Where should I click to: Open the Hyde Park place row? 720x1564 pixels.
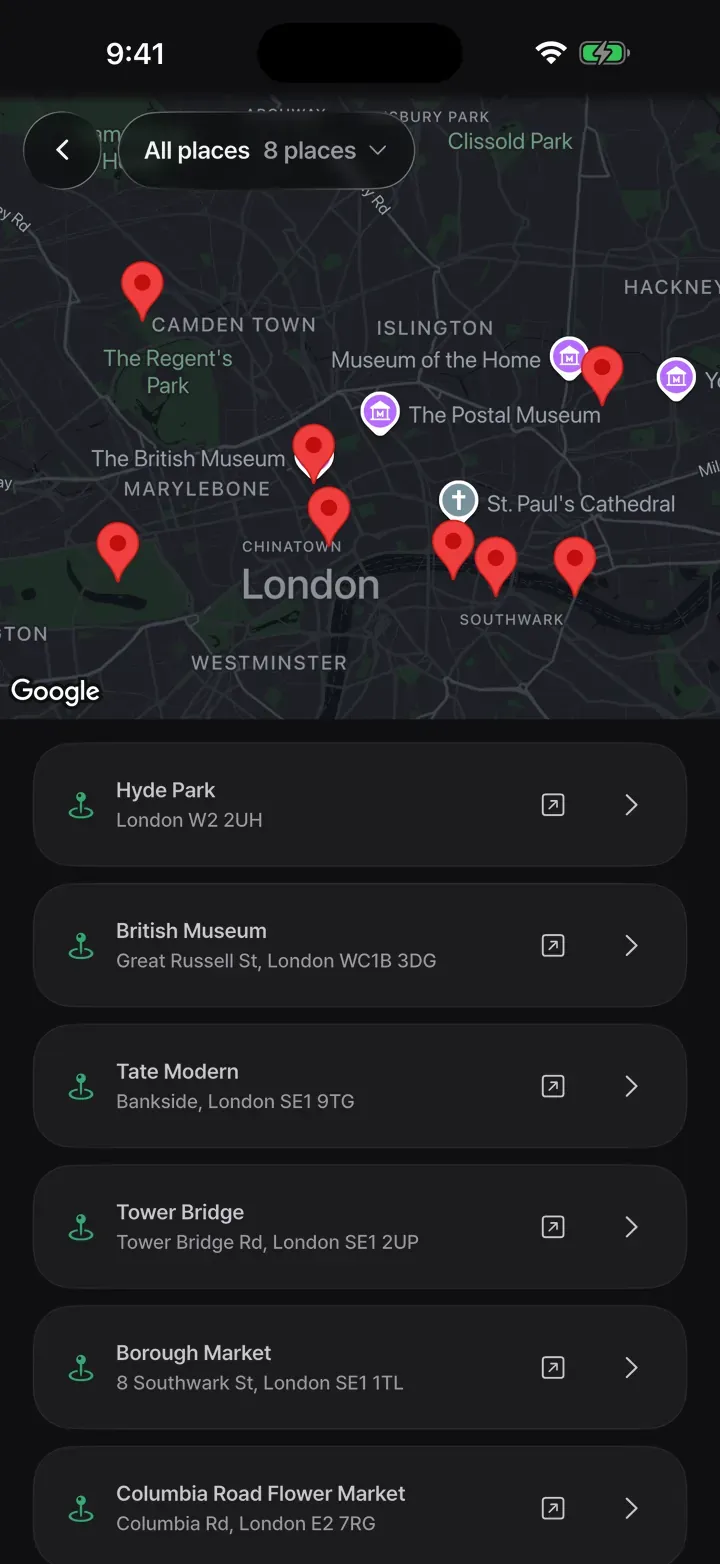tap(360, 804)
